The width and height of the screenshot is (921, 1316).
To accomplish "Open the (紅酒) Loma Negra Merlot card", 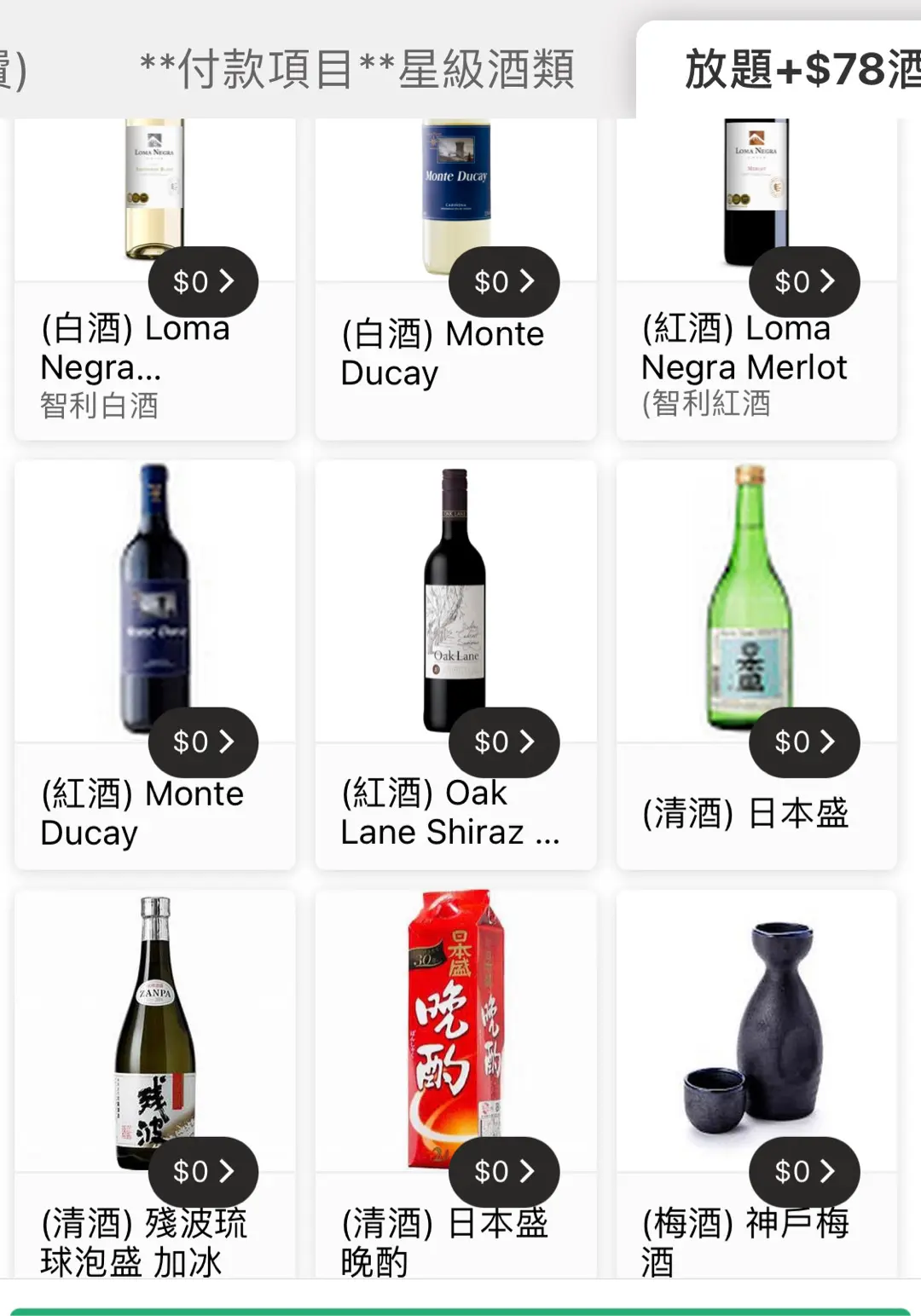I will (x=756, y=341).
